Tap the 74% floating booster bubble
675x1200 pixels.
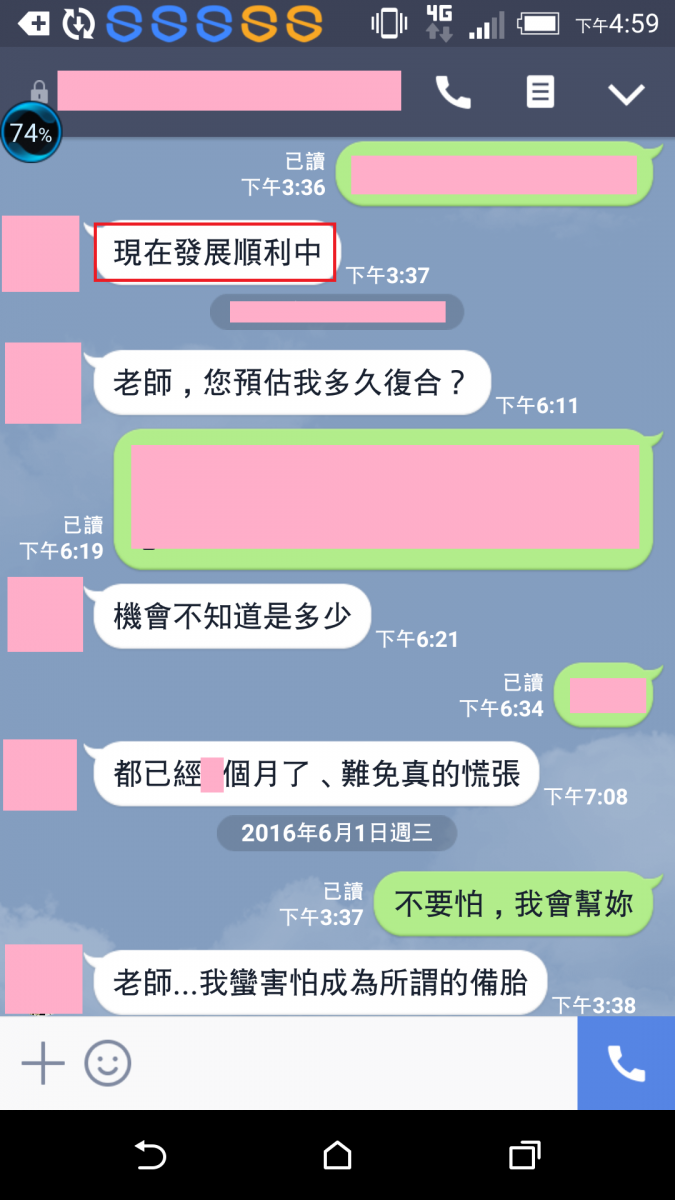(32, 133)
